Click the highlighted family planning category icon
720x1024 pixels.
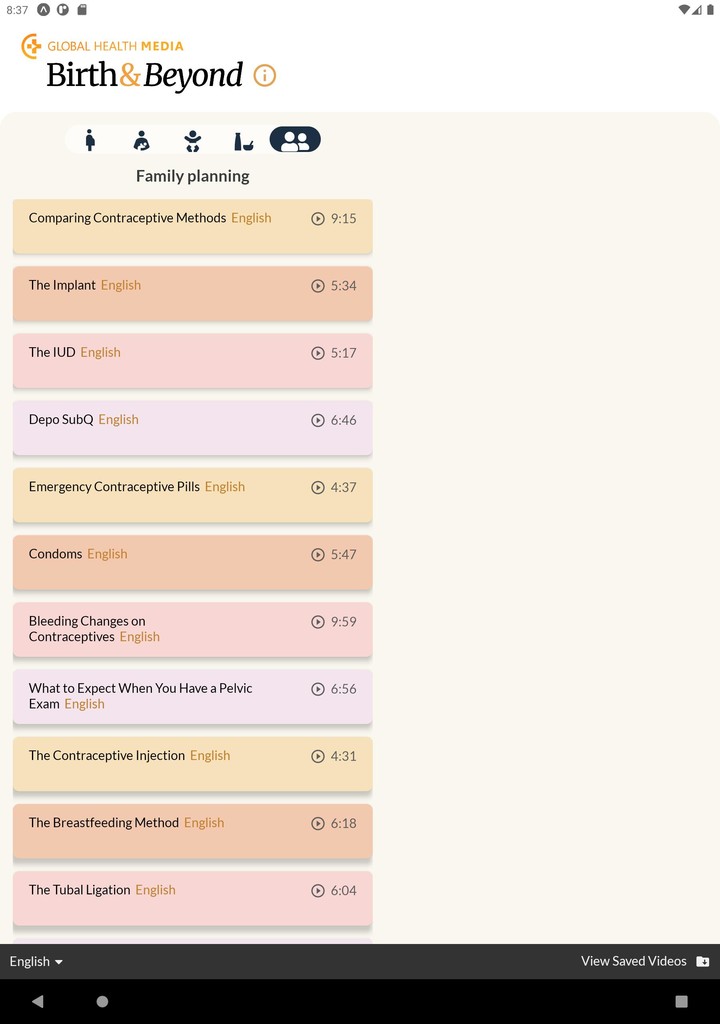pos(294,139)
